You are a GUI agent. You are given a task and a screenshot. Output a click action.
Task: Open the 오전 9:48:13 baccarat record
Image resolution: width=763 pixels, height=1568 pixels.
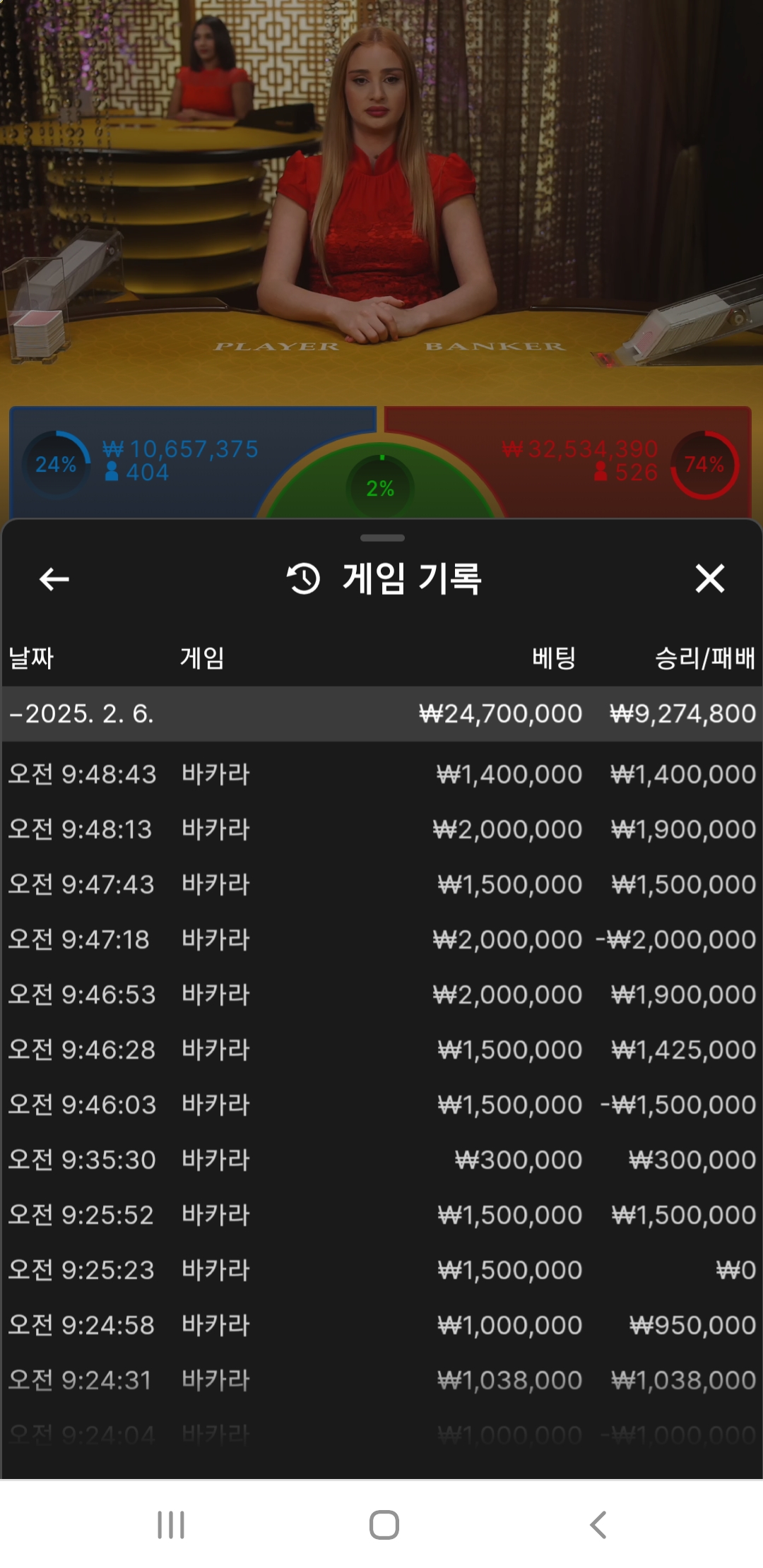point(381,829)
